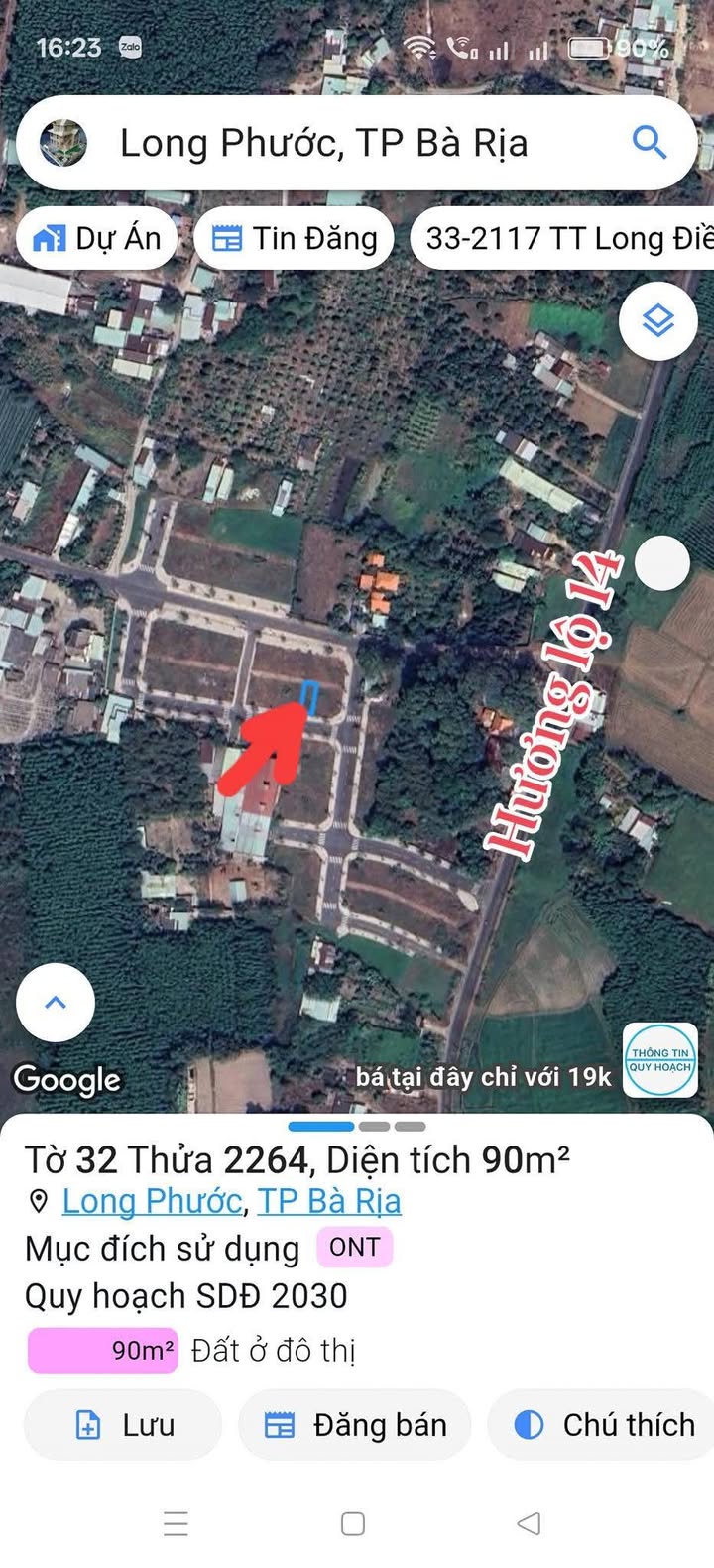The height and width of the screenshot is (1568, 714).
Task: Open the map layers button
Action: tap(658, 320)
